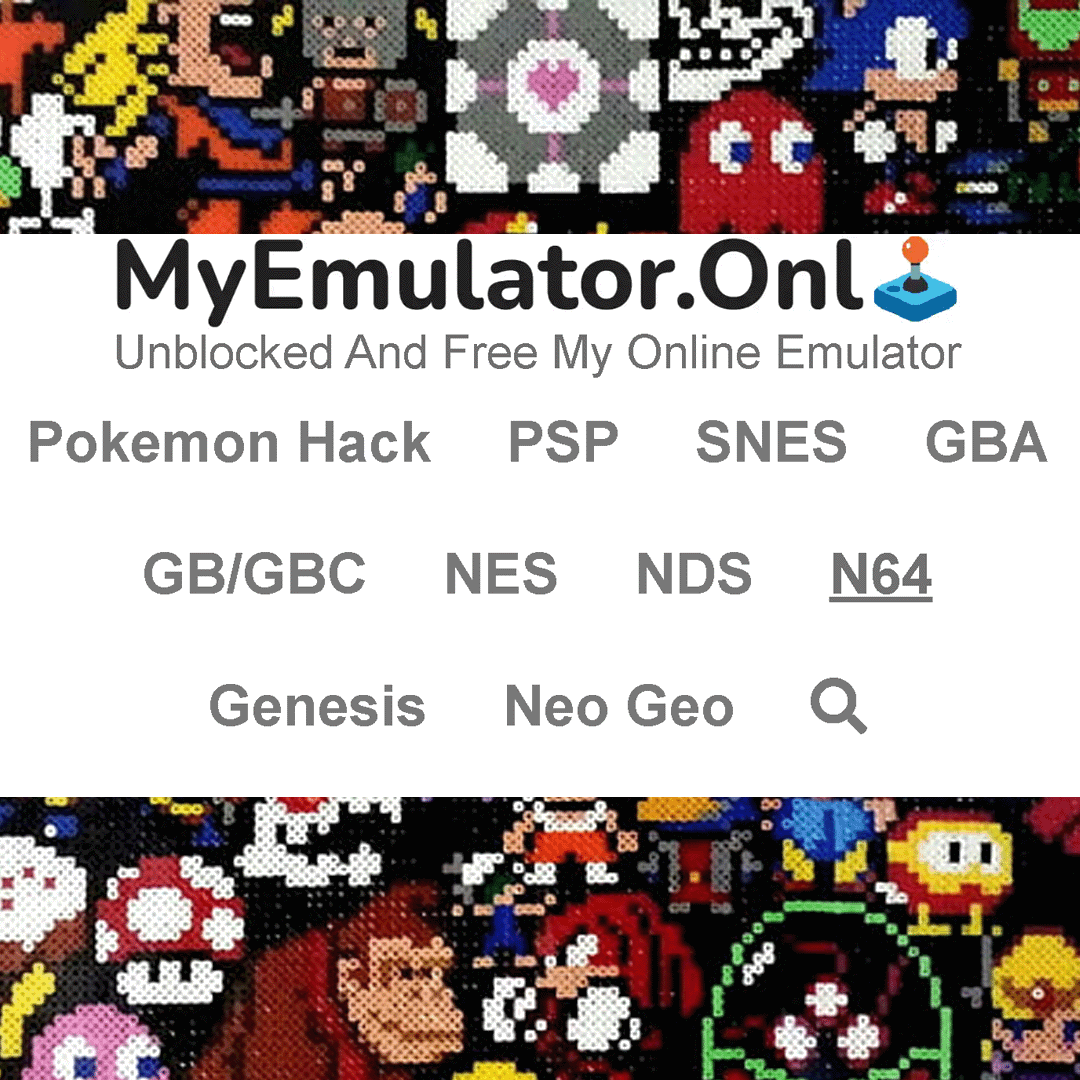Go to the PSP games section
1080x1080 pixels.
click(x=563, y=443)
